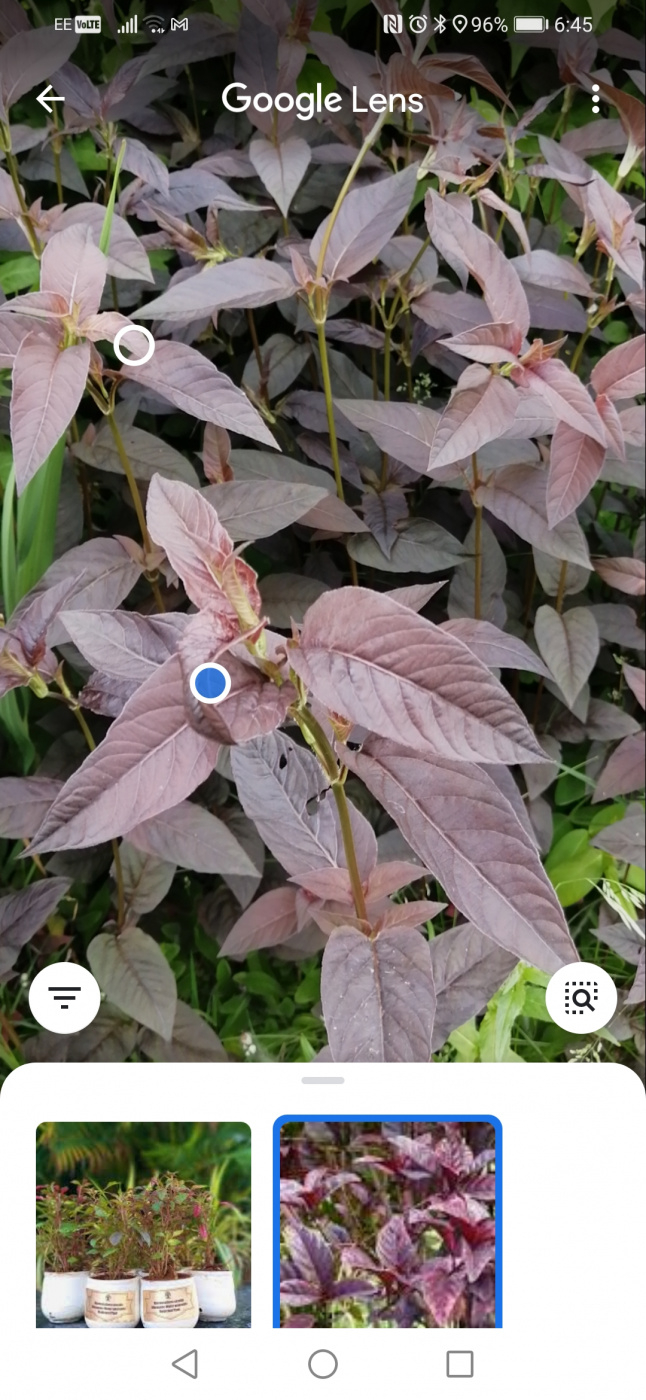Open the potted plants result thumbnail
The image size is (646, 1400).
pos(143,1224)
